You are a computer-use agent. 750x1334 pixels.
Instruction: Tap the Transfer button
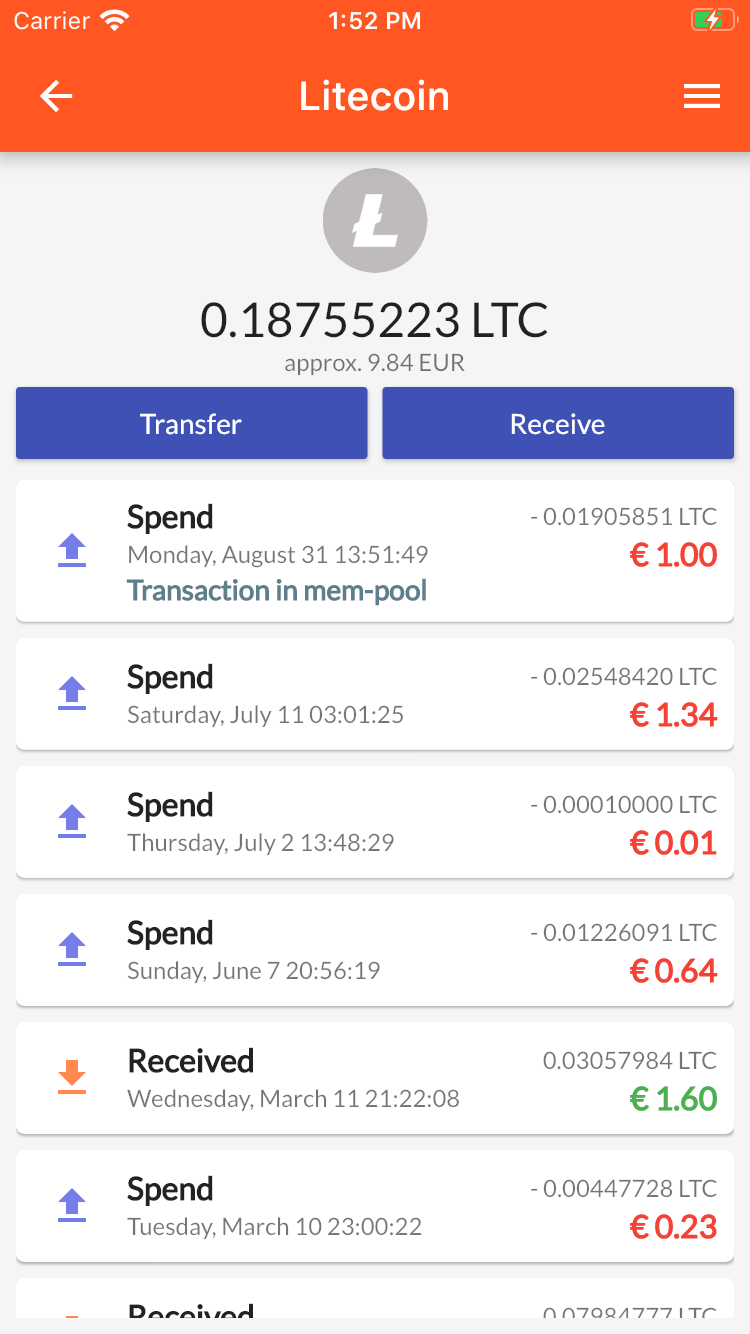pos(191,424)
